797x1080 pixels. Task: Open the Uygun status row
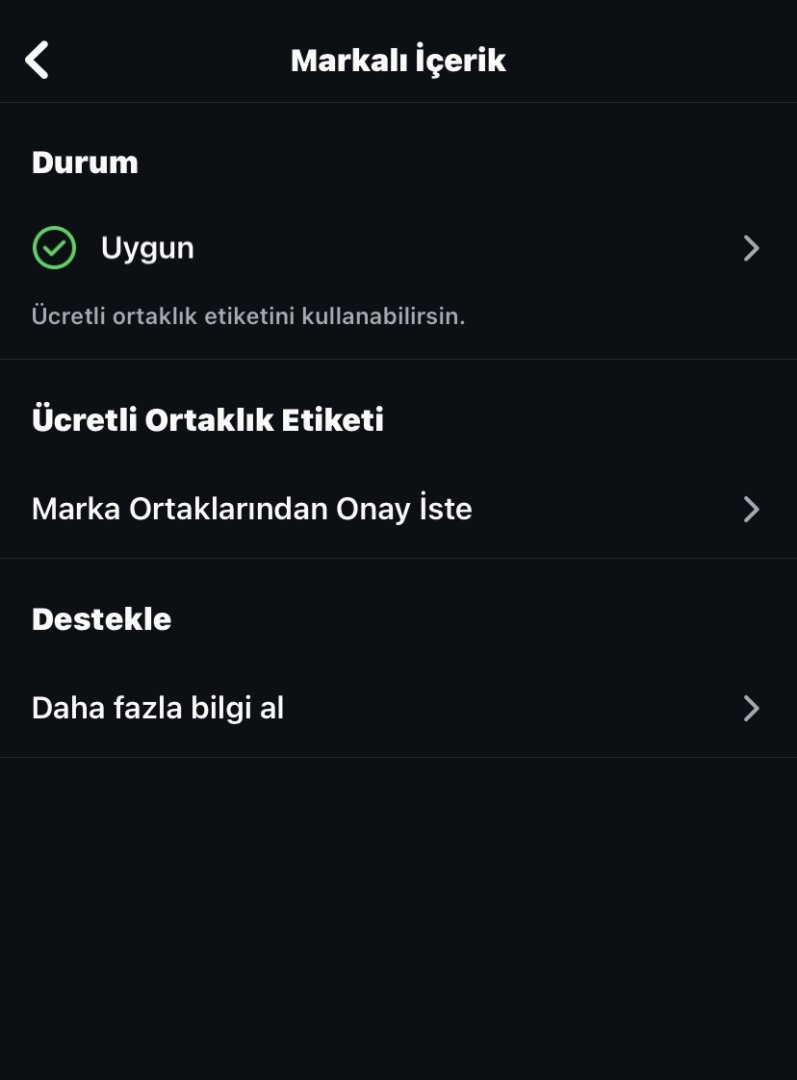tap(397, 248)
